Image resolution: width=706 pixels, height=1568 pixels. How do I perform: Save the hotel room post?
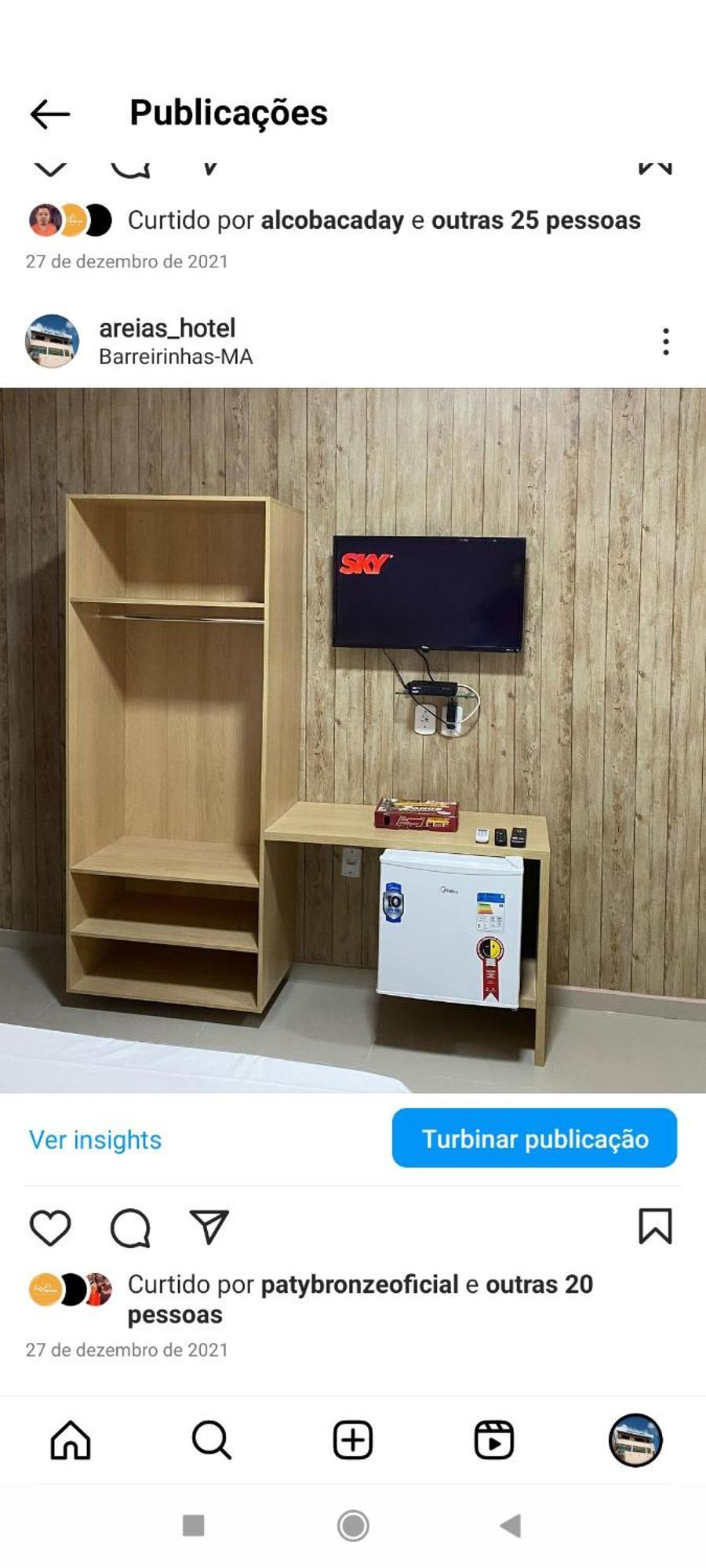[x=655, y=1226]
